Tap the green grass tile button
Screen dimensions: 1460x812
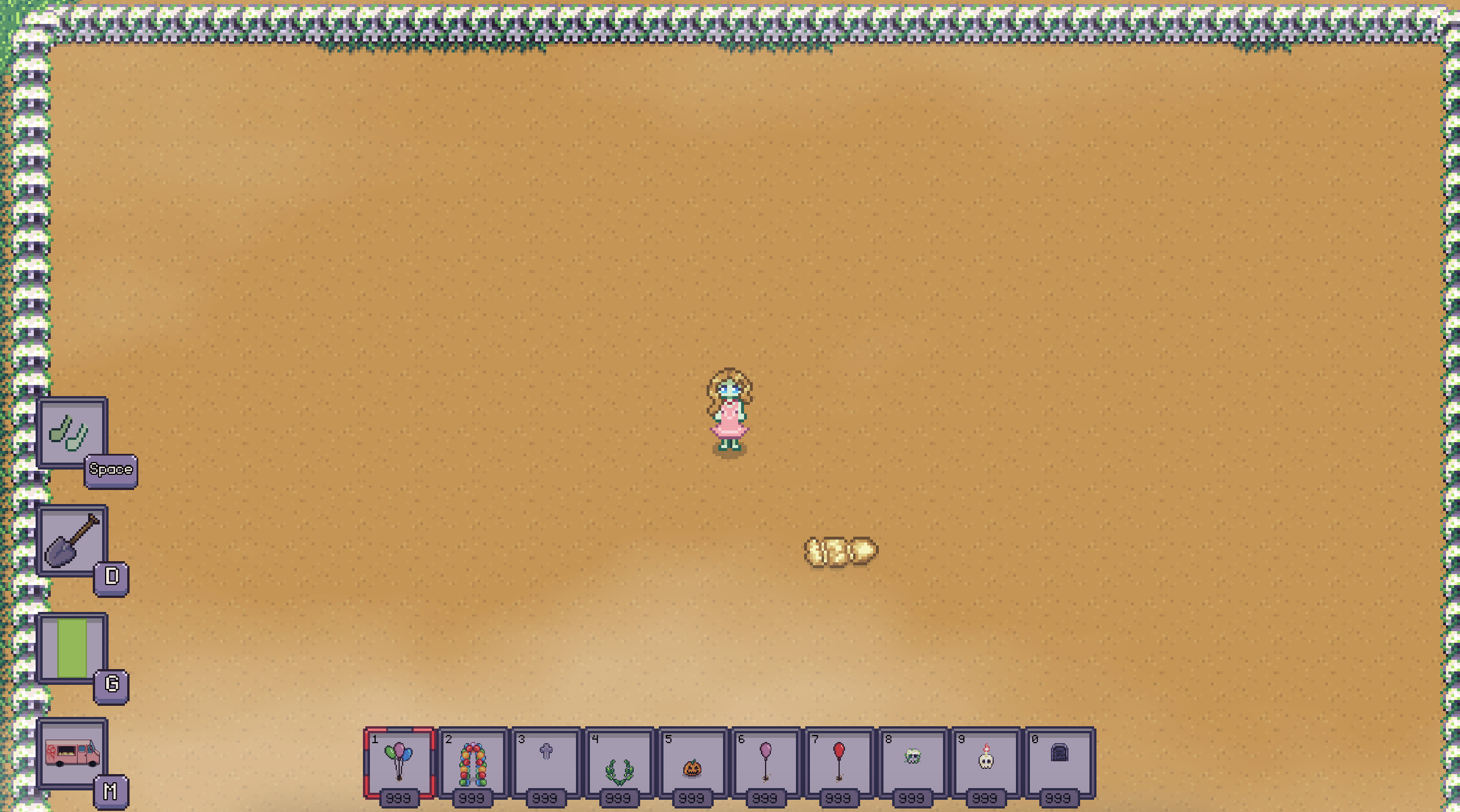(72, 648)
